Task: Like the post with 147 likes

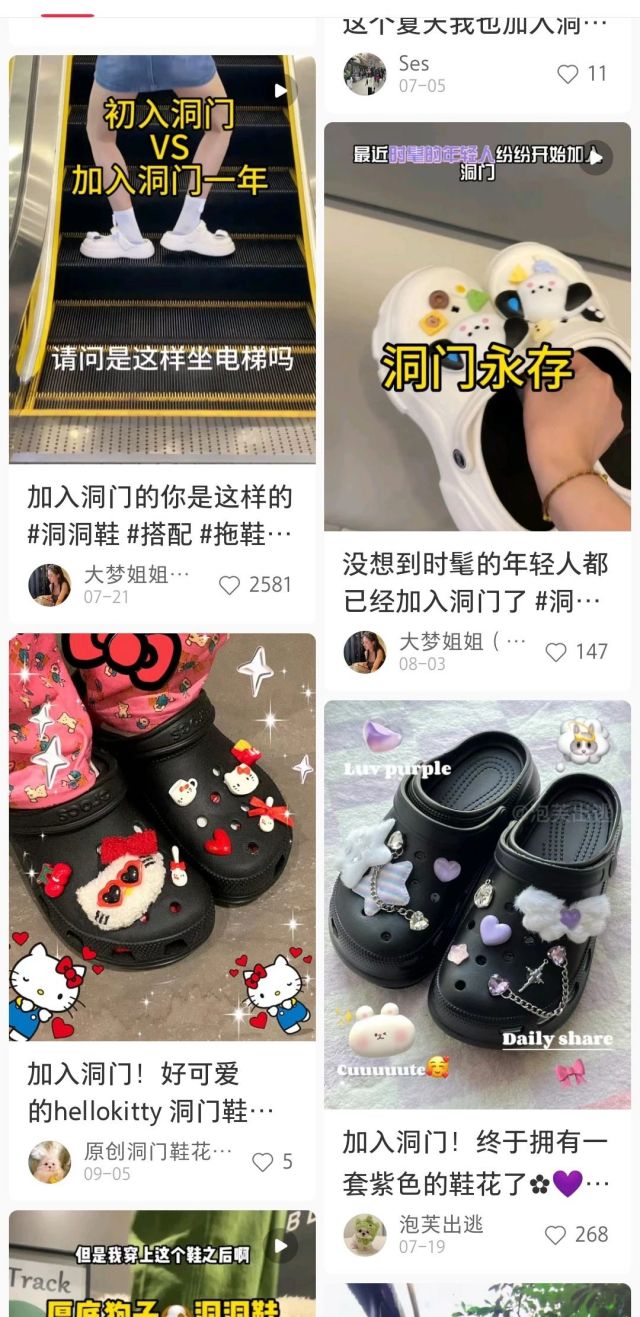Action: pos(556,652)
